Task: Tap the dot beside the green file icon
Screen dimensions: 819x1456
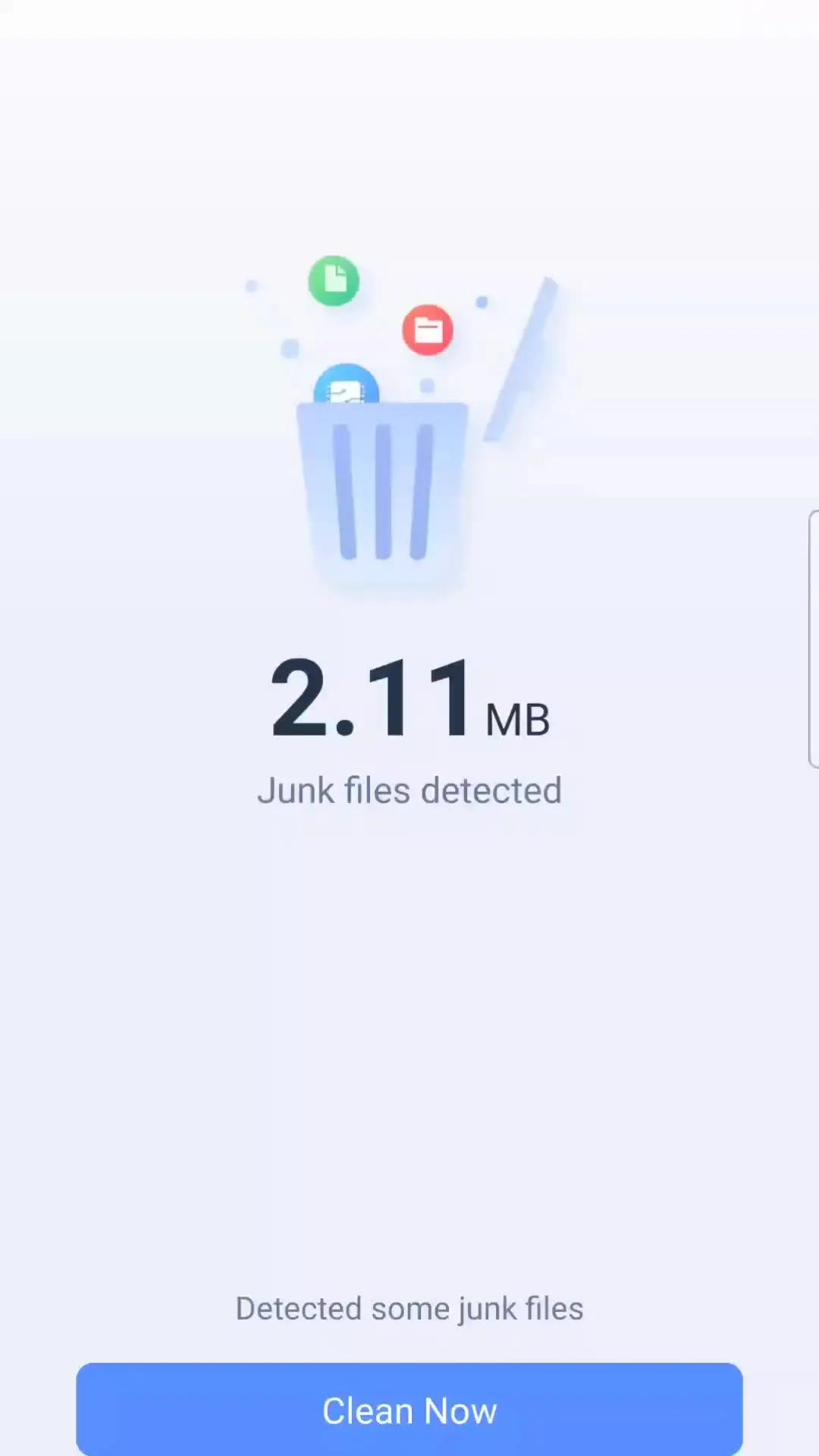Action: [252, 285]
